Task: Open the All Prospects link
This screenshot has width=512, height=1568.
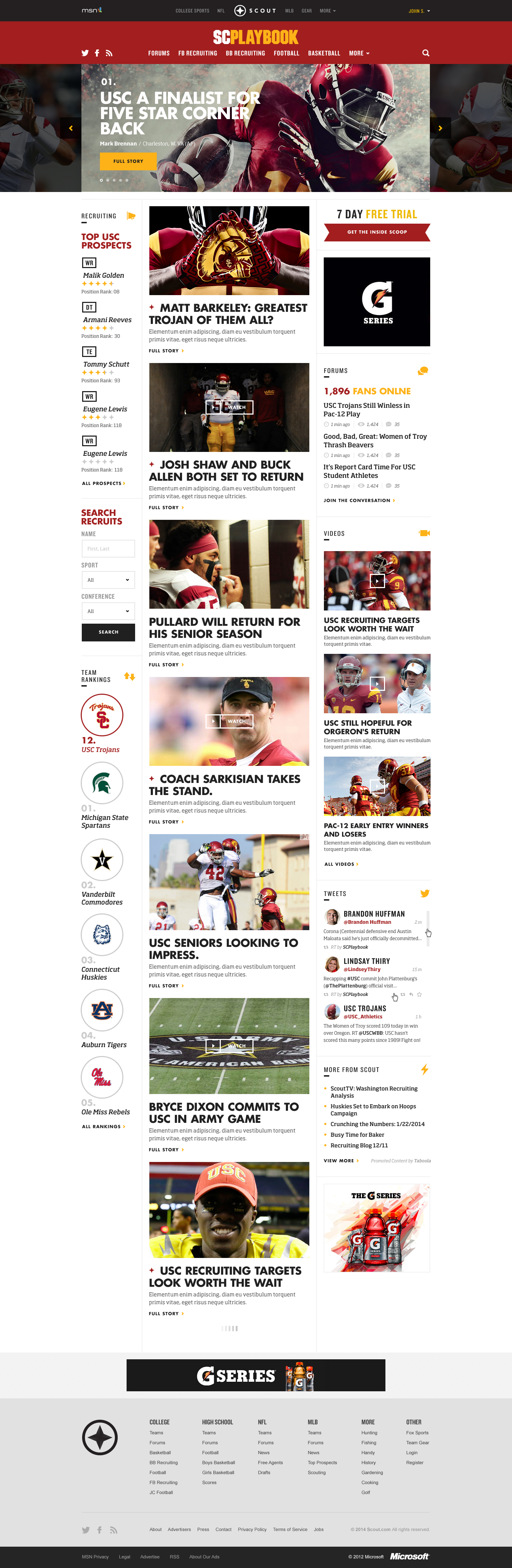Action: [x=103, y=483]
